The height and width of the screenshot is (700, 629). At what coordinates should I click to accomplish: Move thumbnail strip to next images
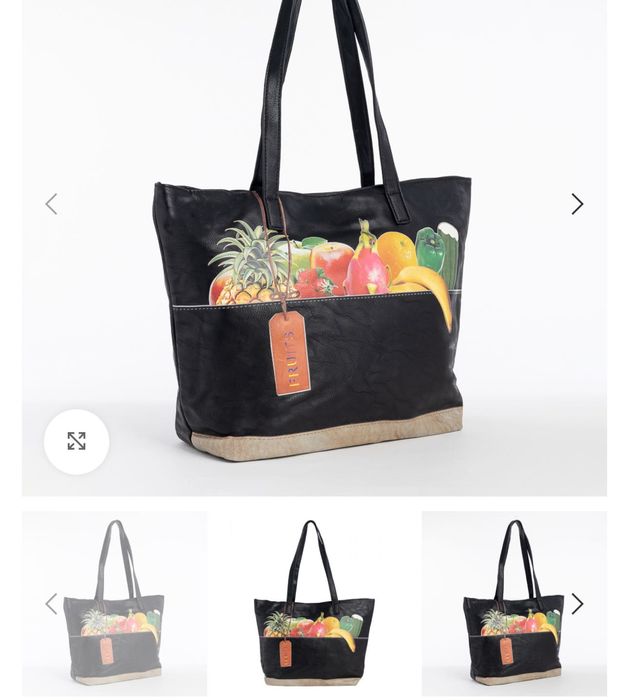pyautogui.click(x=577, y=603)
